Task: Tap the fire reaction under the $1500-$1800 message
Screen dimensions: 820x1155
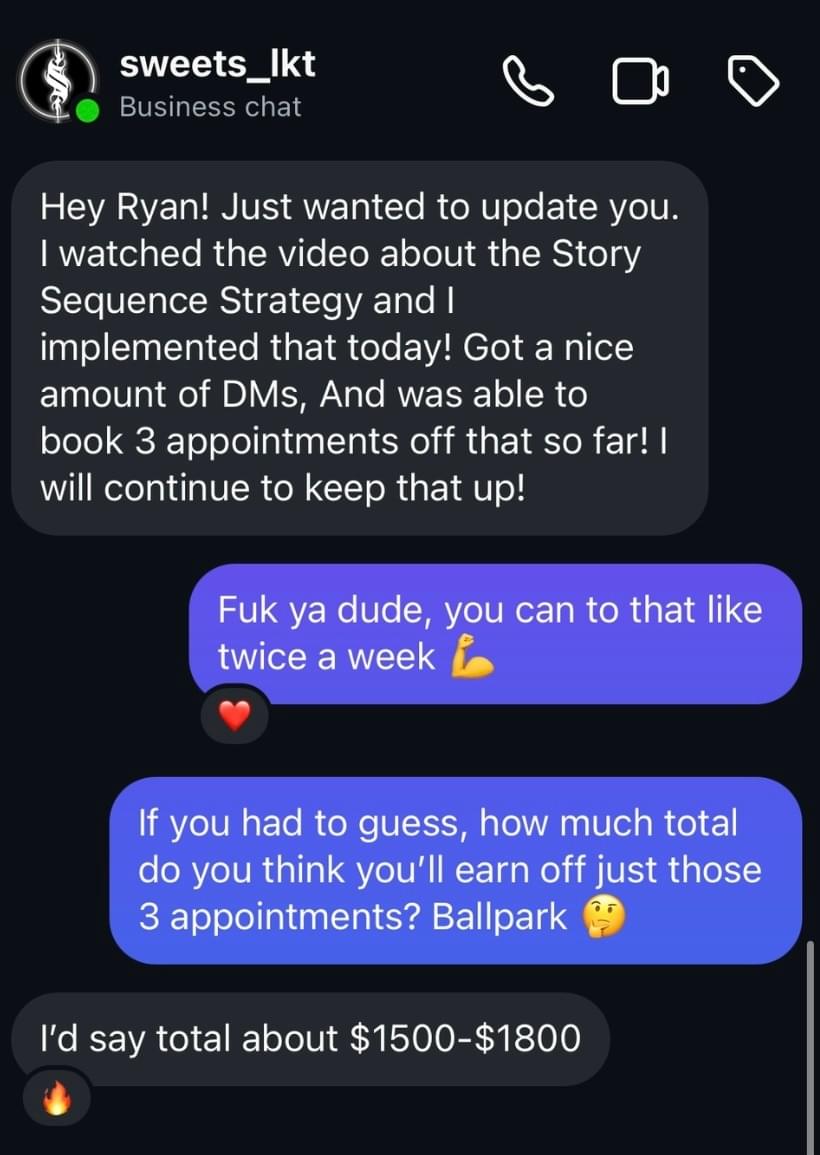Action: click(x=56, y=1101)
